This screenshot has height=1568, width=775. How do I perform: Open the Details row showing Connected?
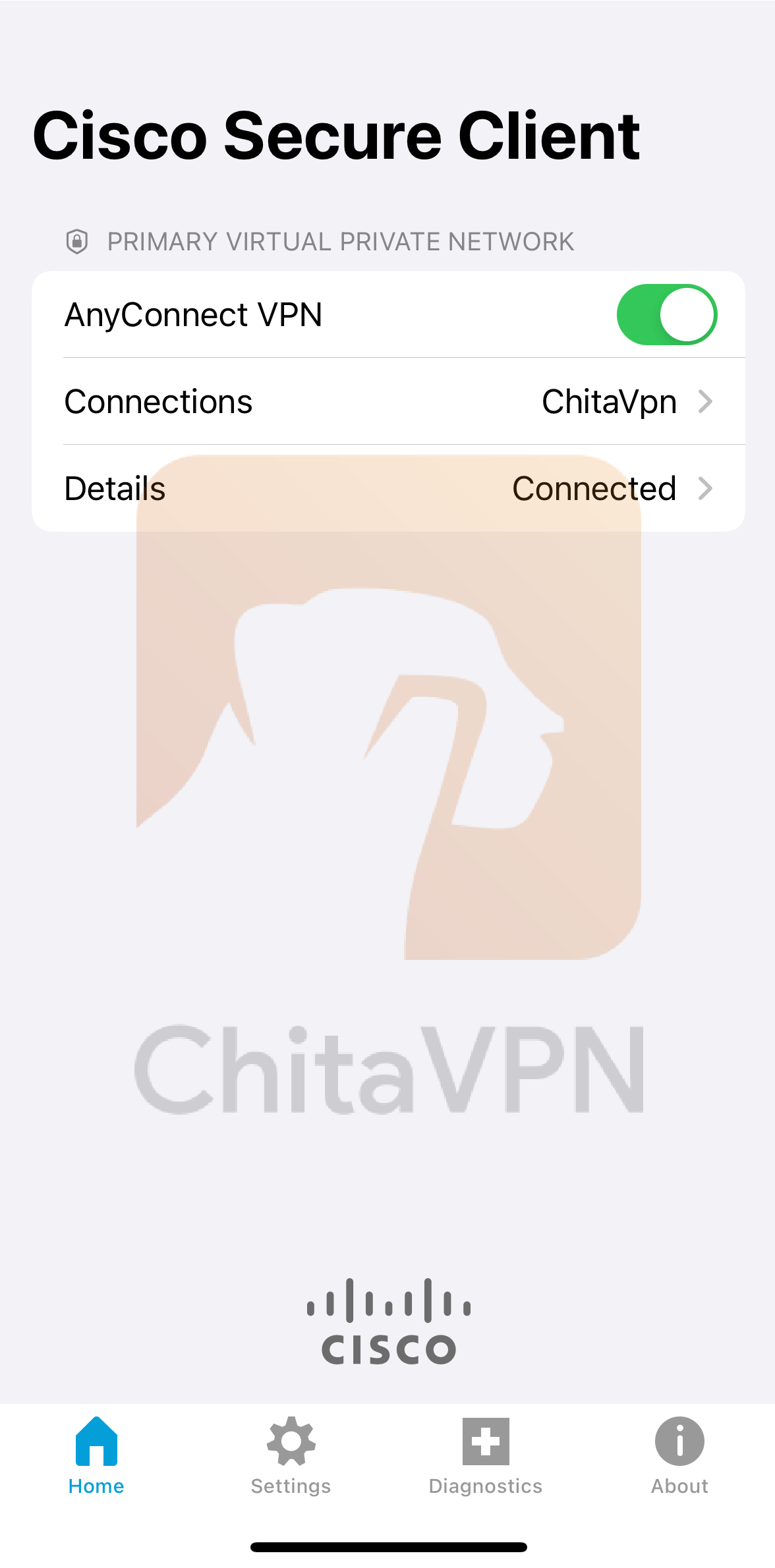pyautogui.click(x=388, y=488)
